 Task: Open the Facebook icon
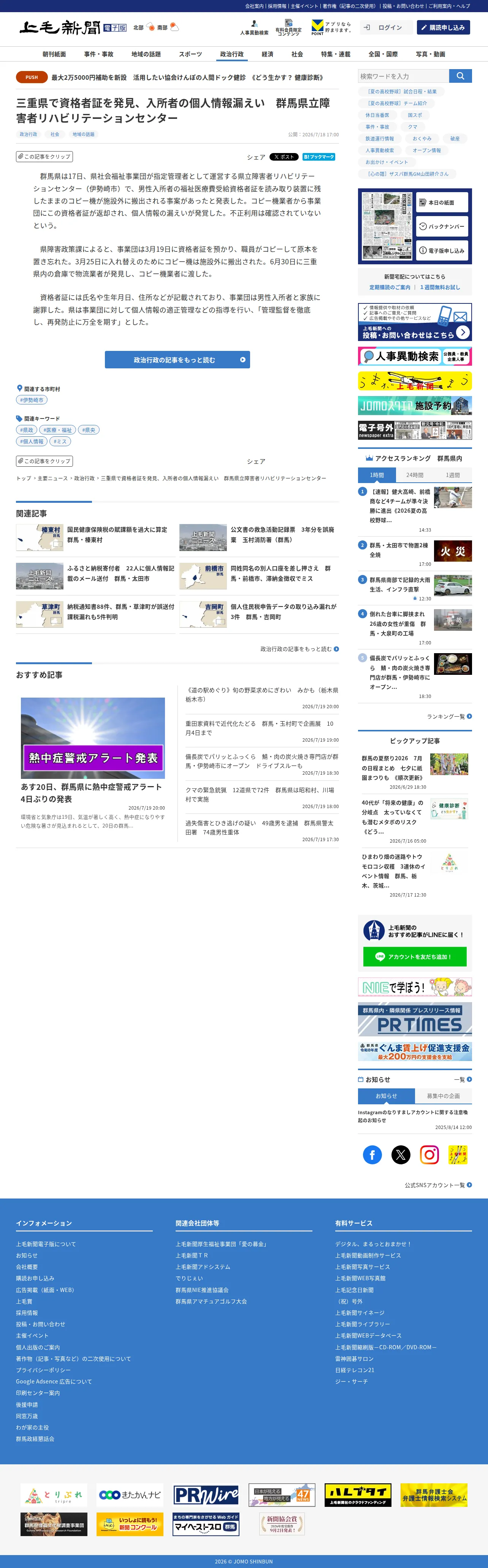(372, 1155)
